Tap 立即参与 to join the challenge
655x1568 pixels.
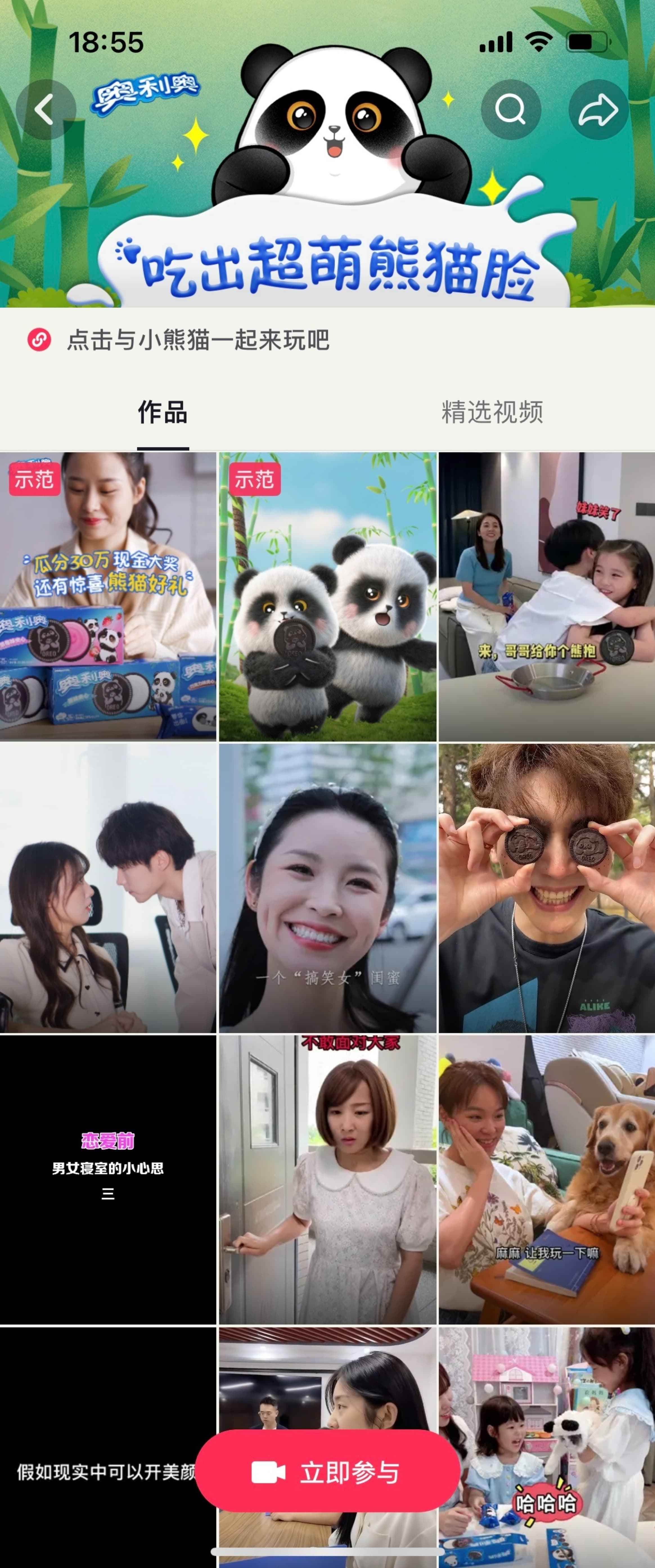coord(327,1472)
